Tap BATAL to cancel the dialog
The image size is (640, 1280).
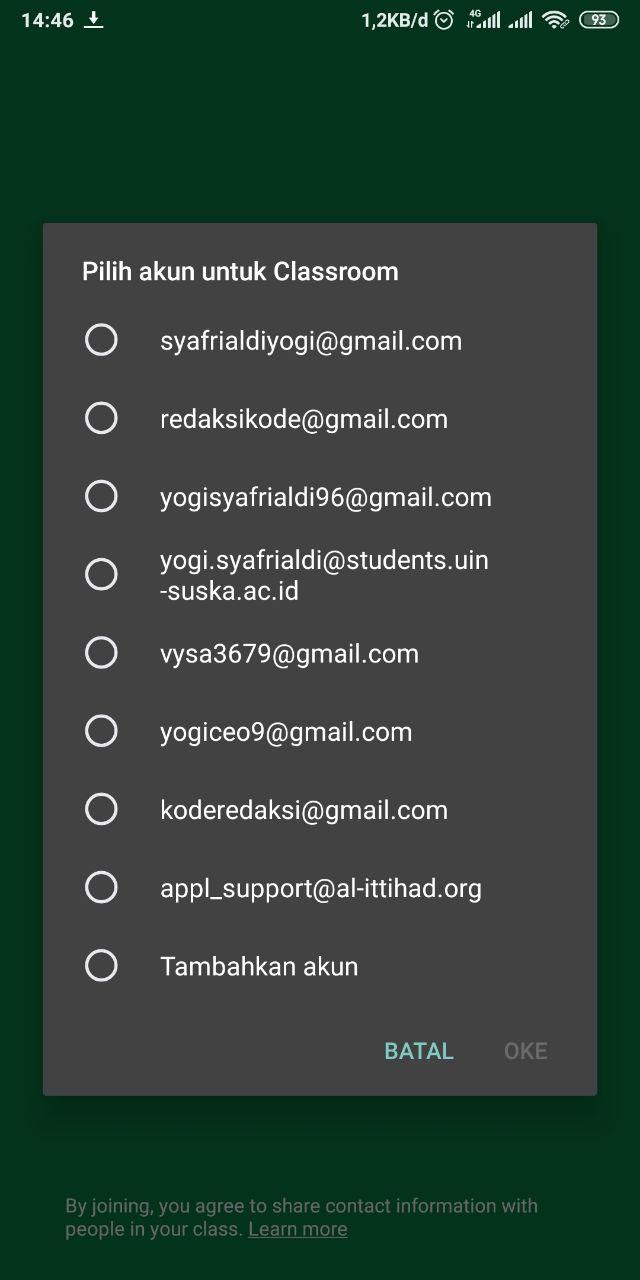(419, 1051)
